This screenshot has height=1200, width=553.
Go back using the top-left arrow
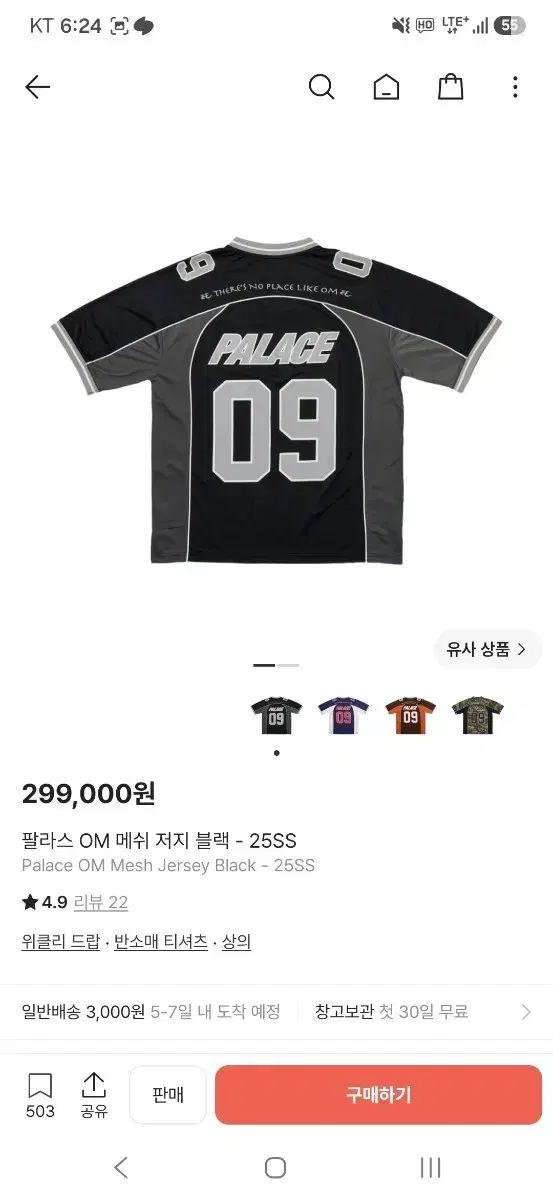pos(37,88)
